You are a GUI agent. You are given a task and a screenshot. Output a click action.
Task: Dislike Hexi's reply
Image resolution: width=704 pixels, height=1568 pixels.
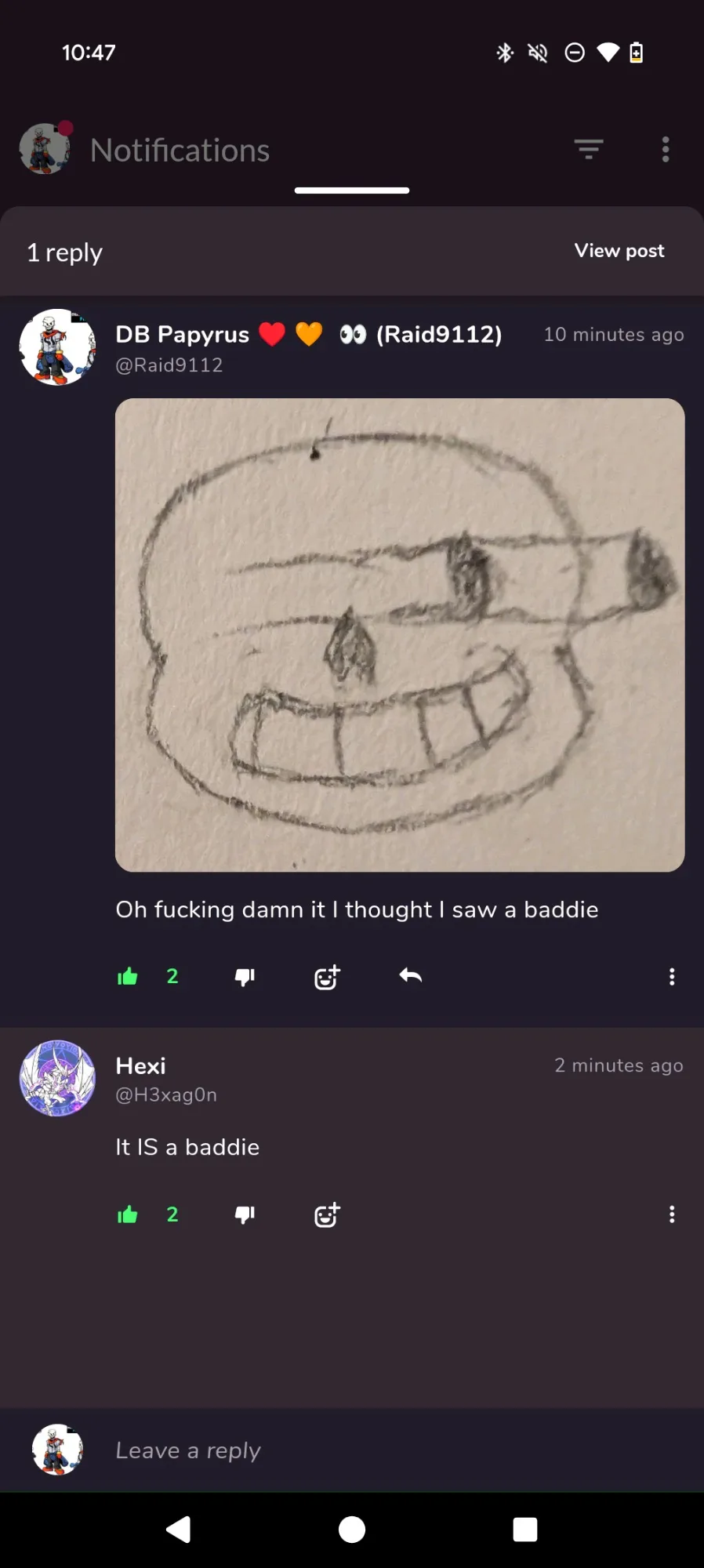point(245,1214)
